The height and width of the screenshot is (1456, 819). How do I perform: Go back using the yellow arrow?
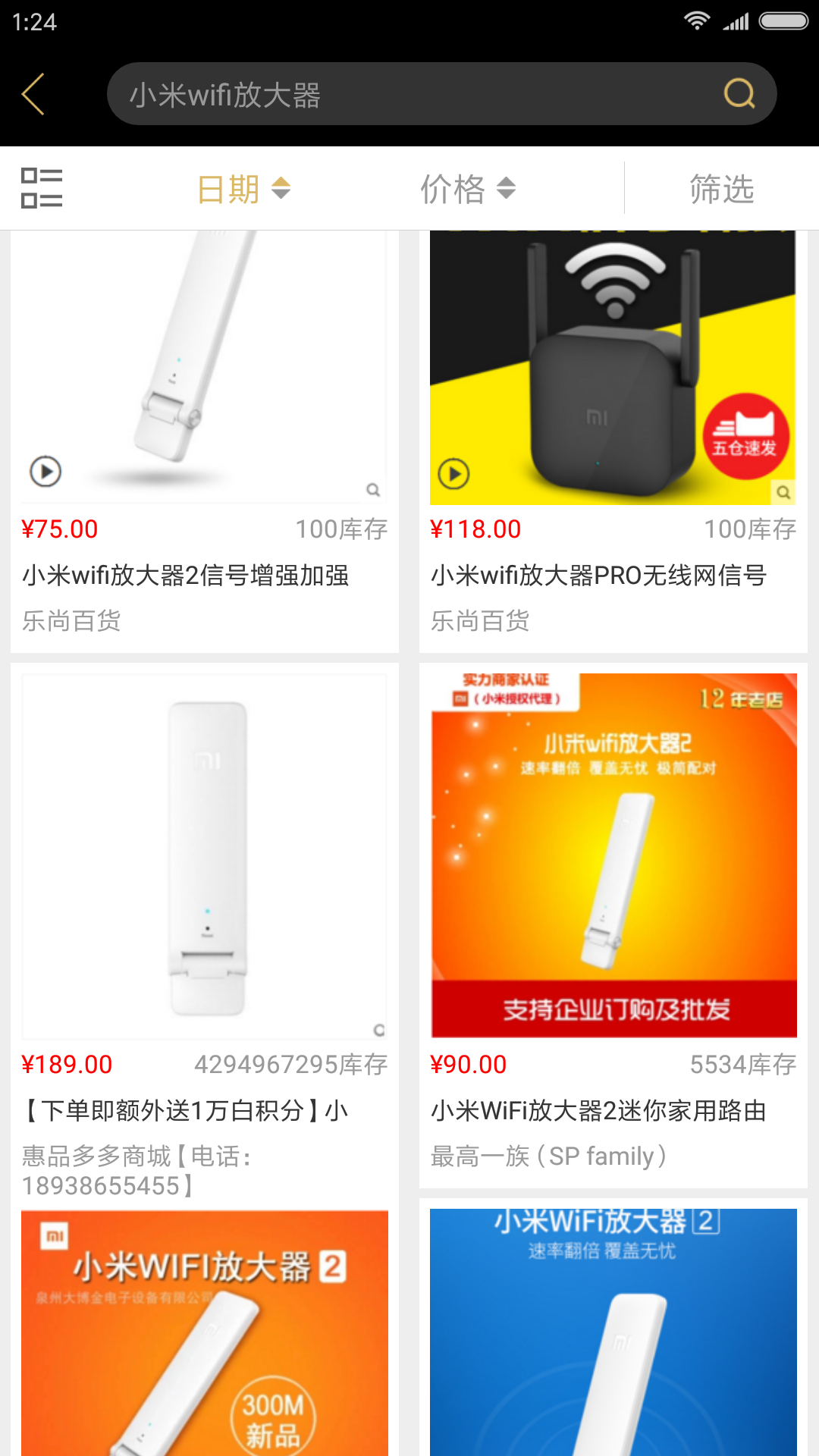pos(33,94)
